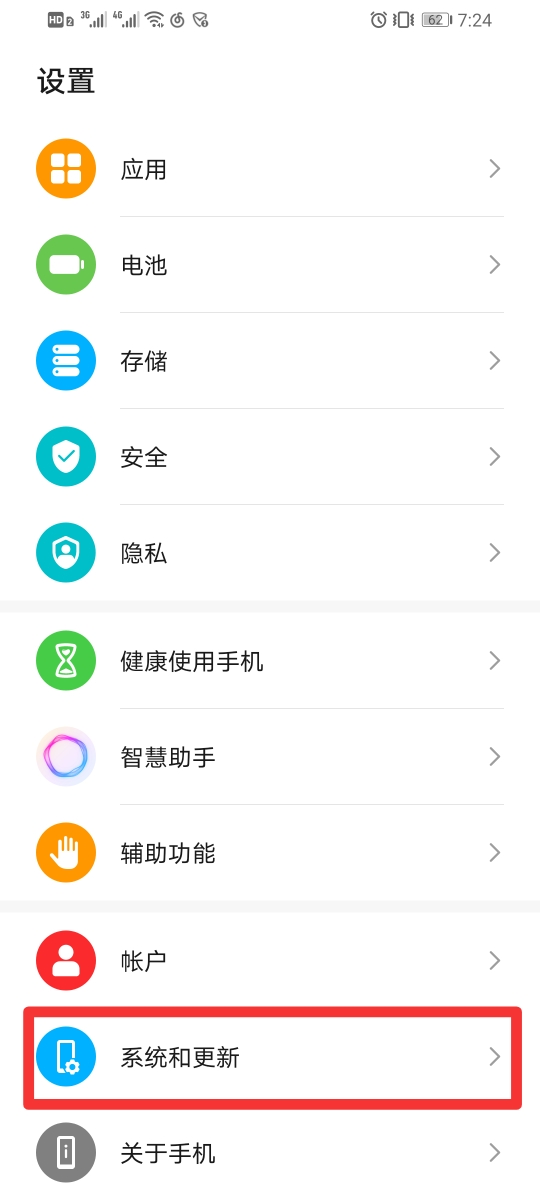Open 隐私 settings

270,553
